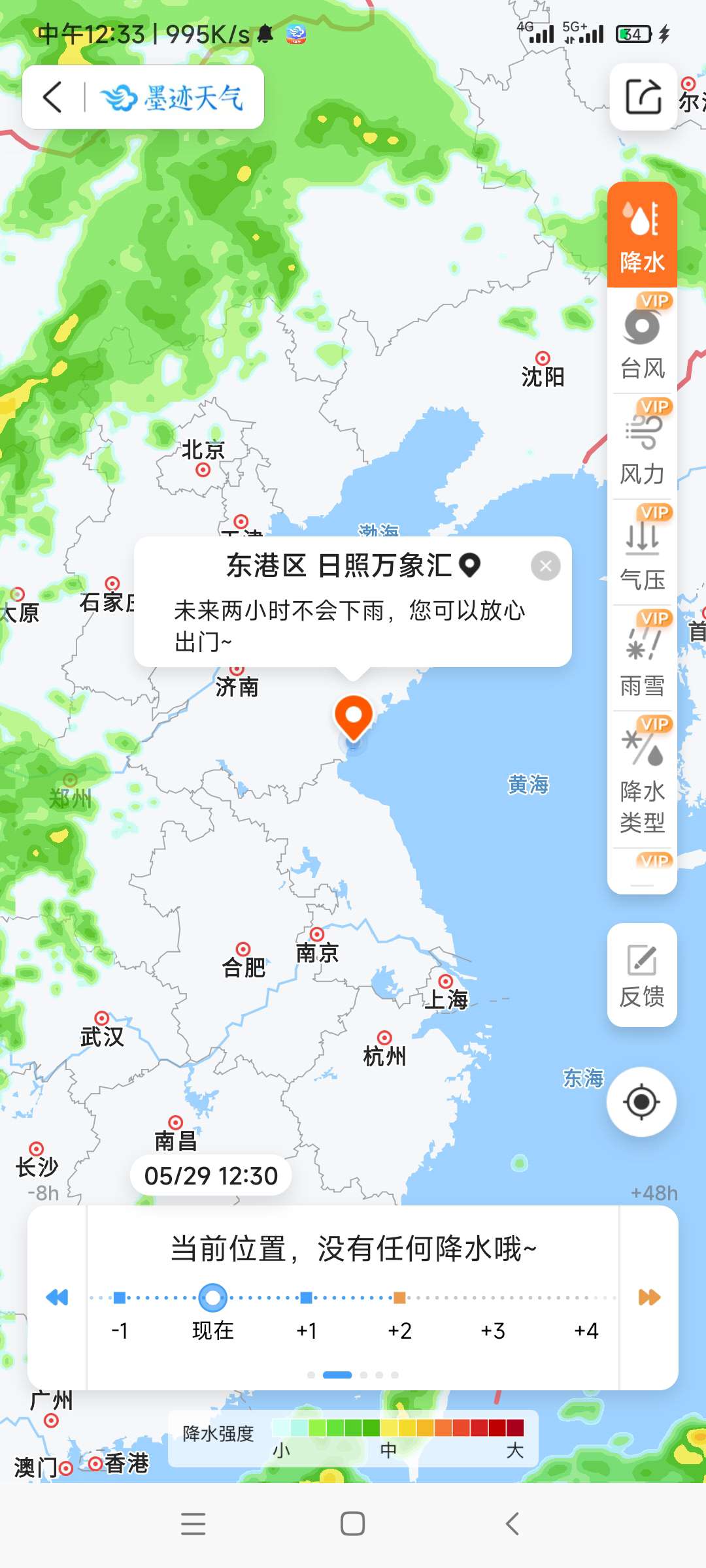Tap the system back navigation button
Screen dimensions: 706x1568
tap(513, 1524)
